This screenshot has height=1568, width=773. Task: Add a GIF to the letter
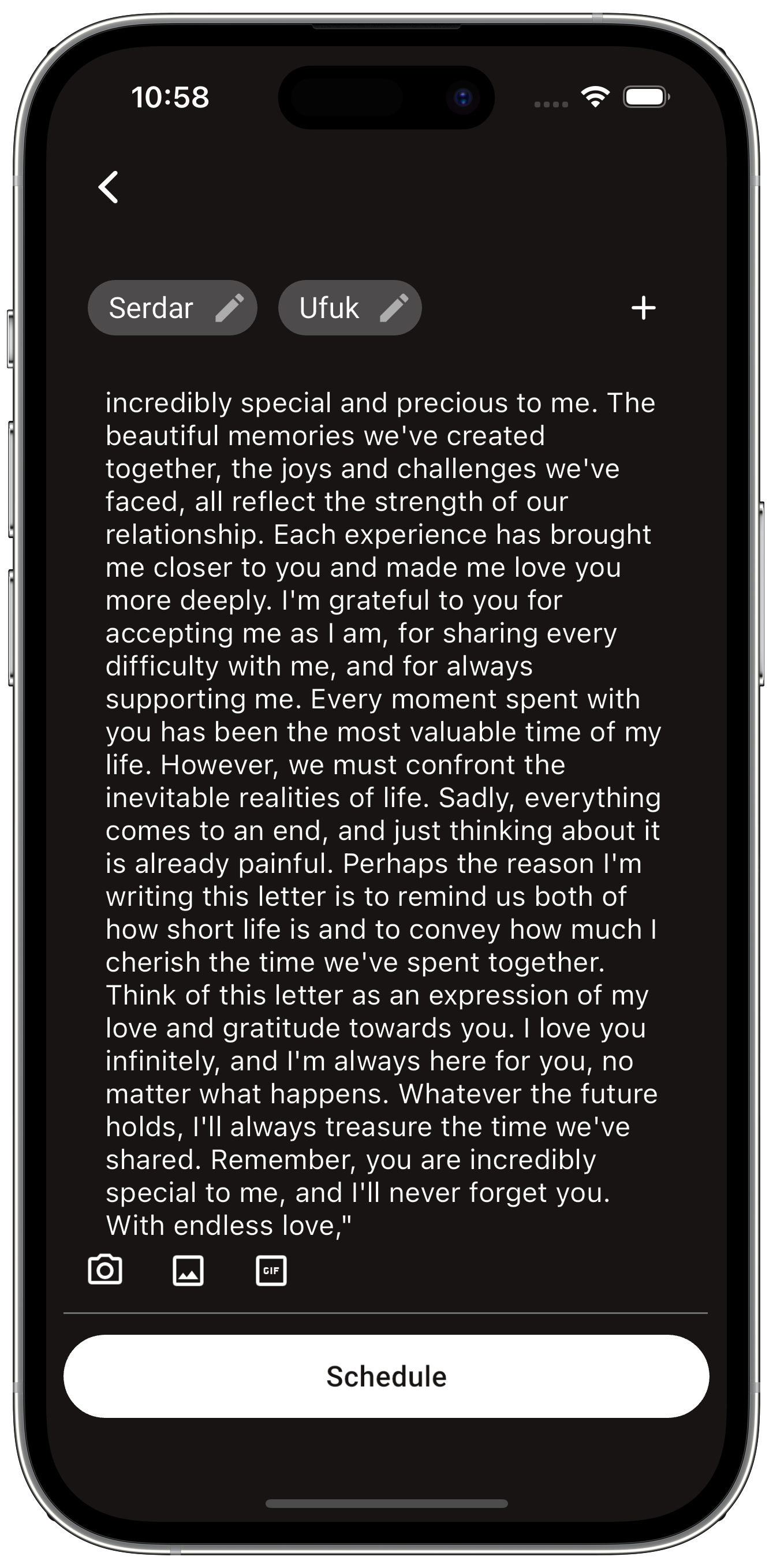271,1270
